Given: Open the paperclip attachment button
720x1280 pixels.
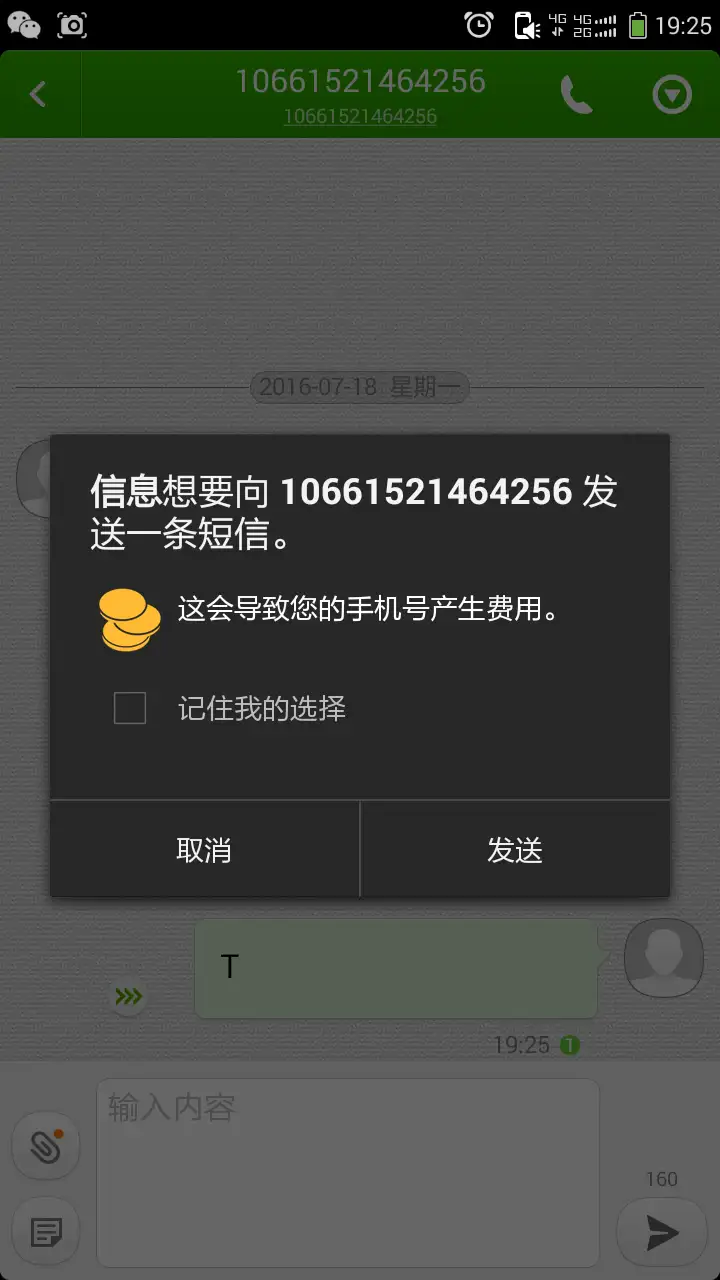Looking at the screenshot, I should [46, 1145].
